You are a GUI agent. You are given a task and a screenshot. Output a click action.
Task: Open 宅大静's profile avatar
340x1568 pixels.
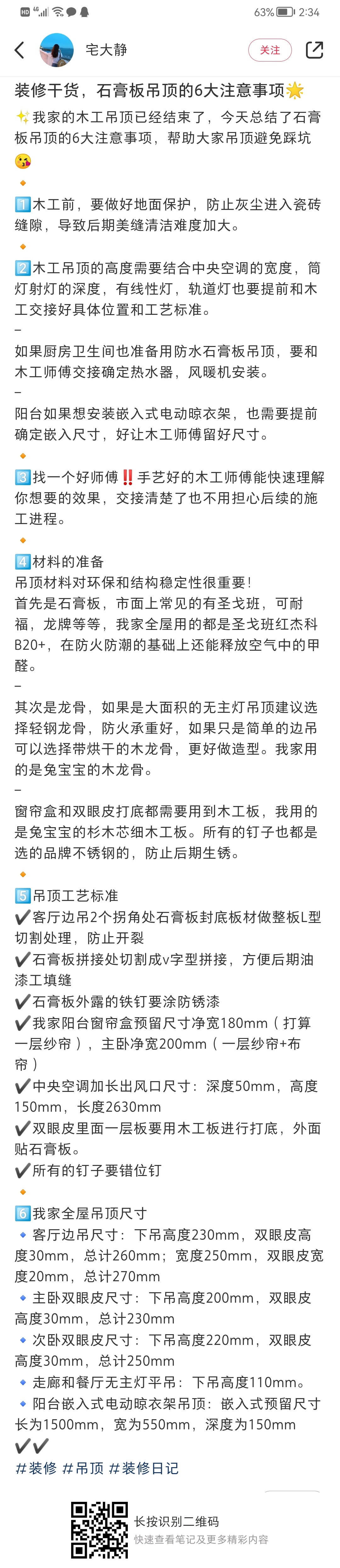(57, 50)
